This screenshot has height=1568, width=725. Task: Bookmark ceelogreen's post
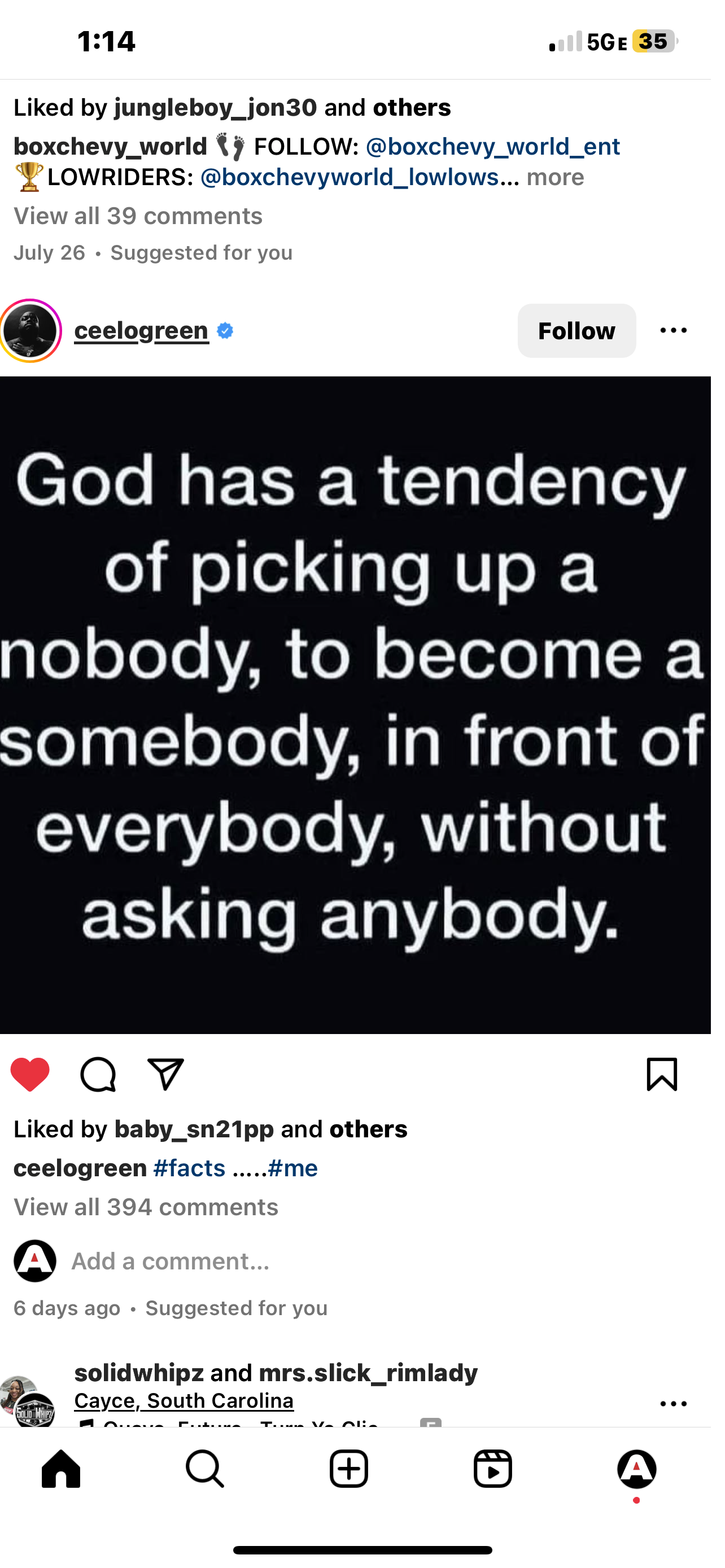(x=662, y=1074)
